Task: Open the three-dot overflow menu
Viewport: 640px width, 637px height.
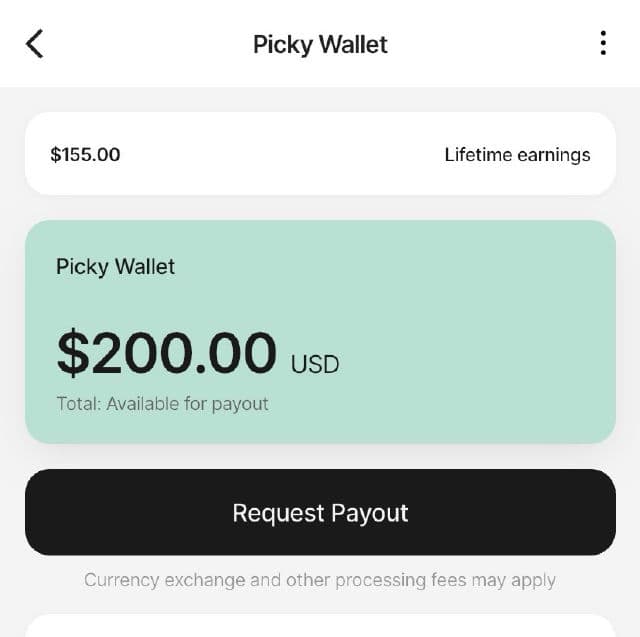Action: pyautogui.click(x=602, y=43)
